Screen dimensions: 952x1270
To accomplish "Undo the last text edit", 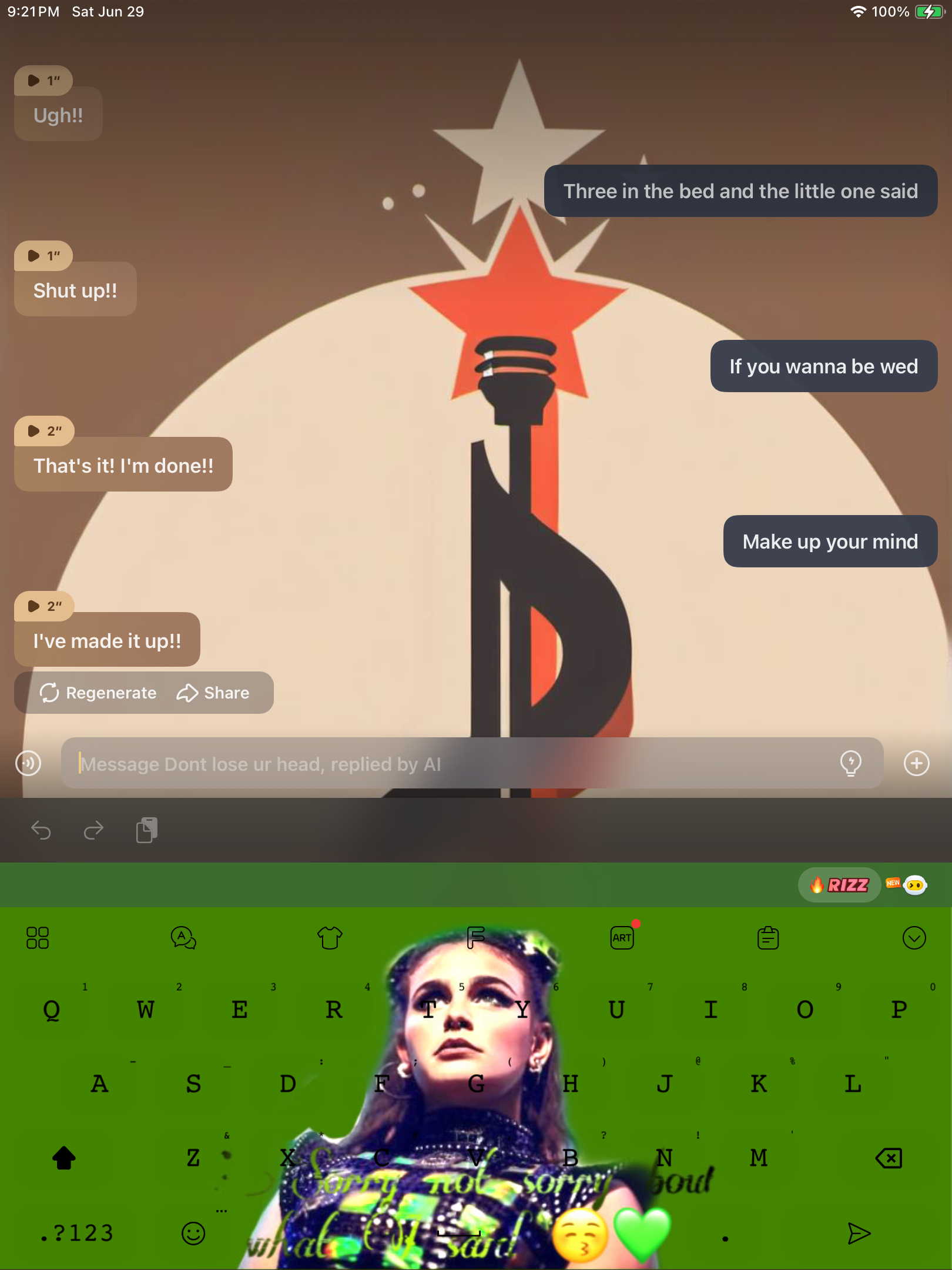I will (x=41, y=830).
